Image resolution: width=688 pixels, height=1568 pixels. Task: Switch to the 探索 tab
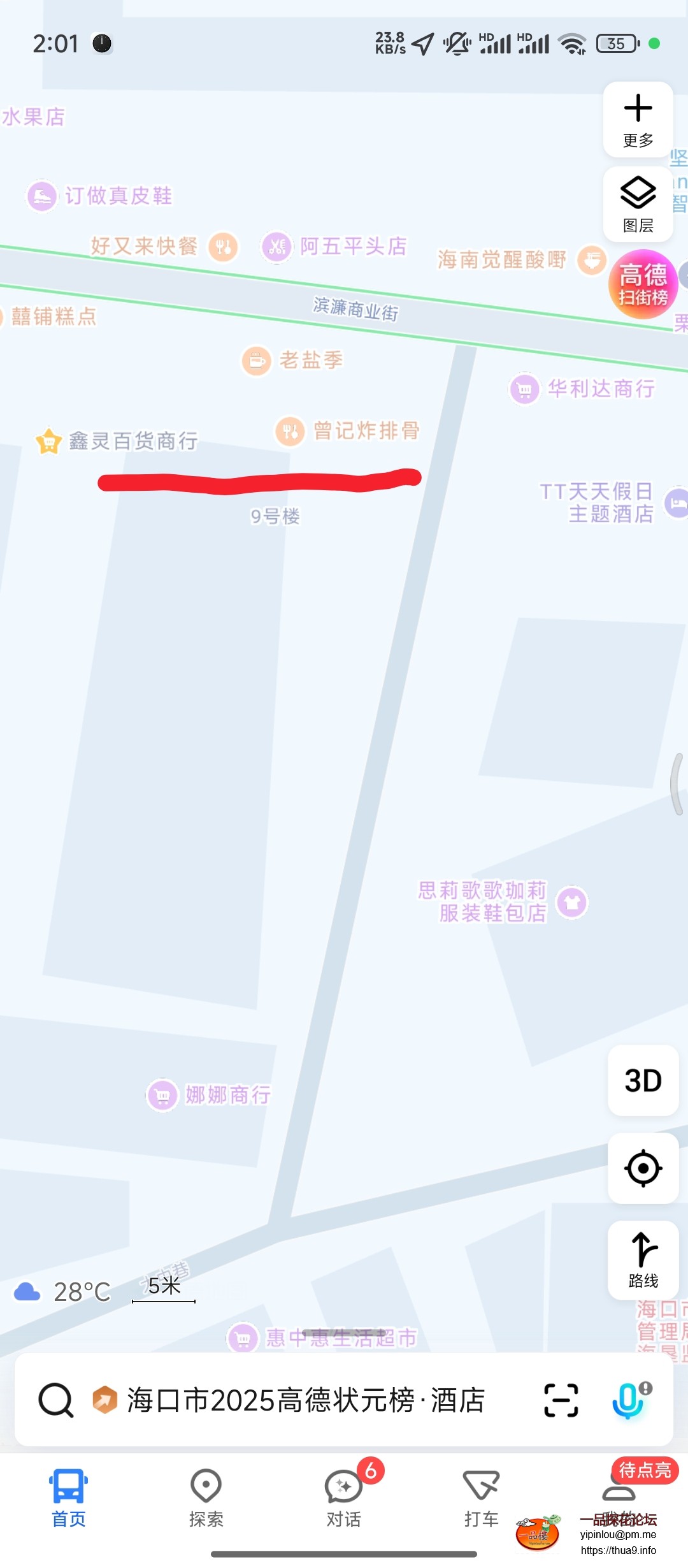pos(206,1498)
